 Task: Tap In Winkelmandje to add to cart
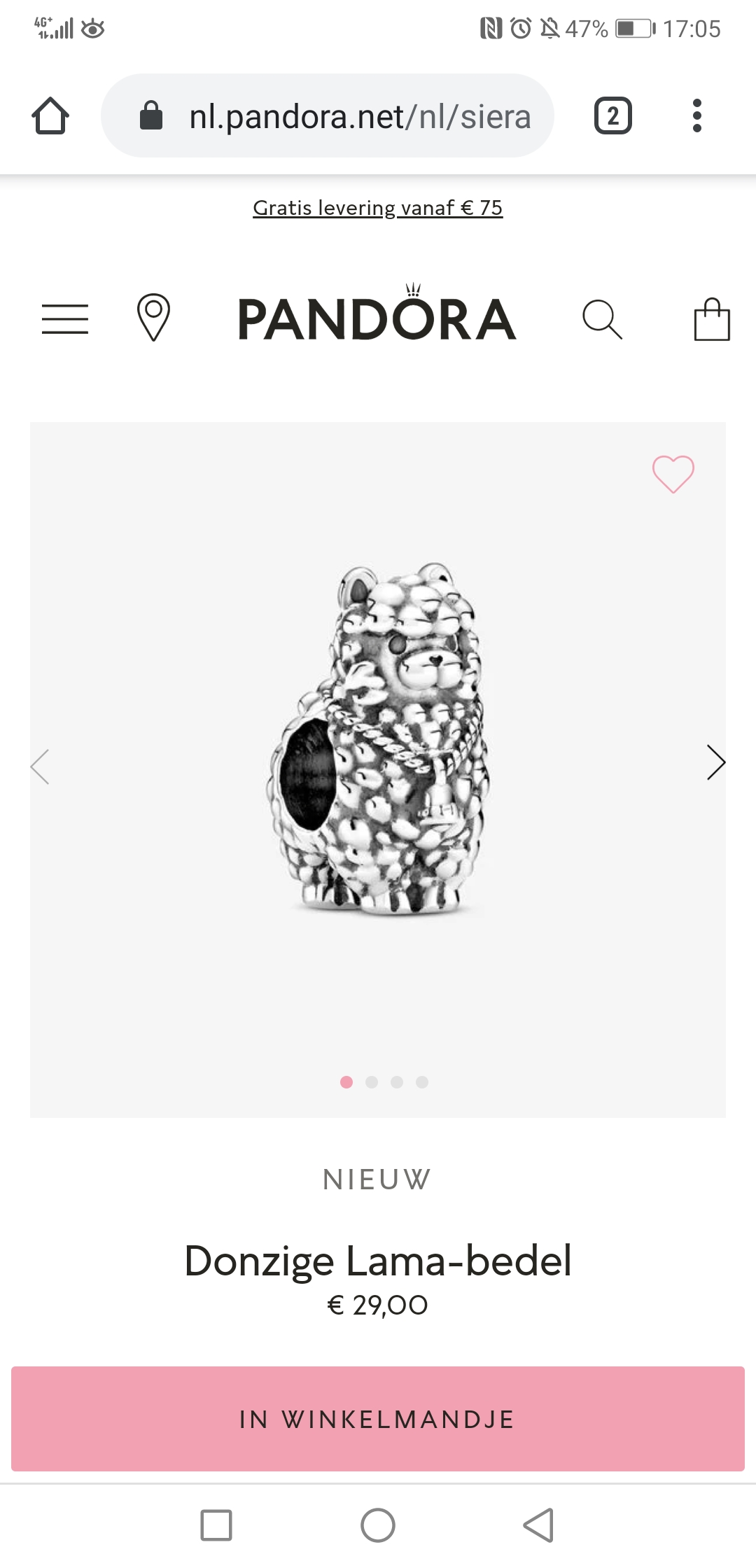click(378, 1419)
